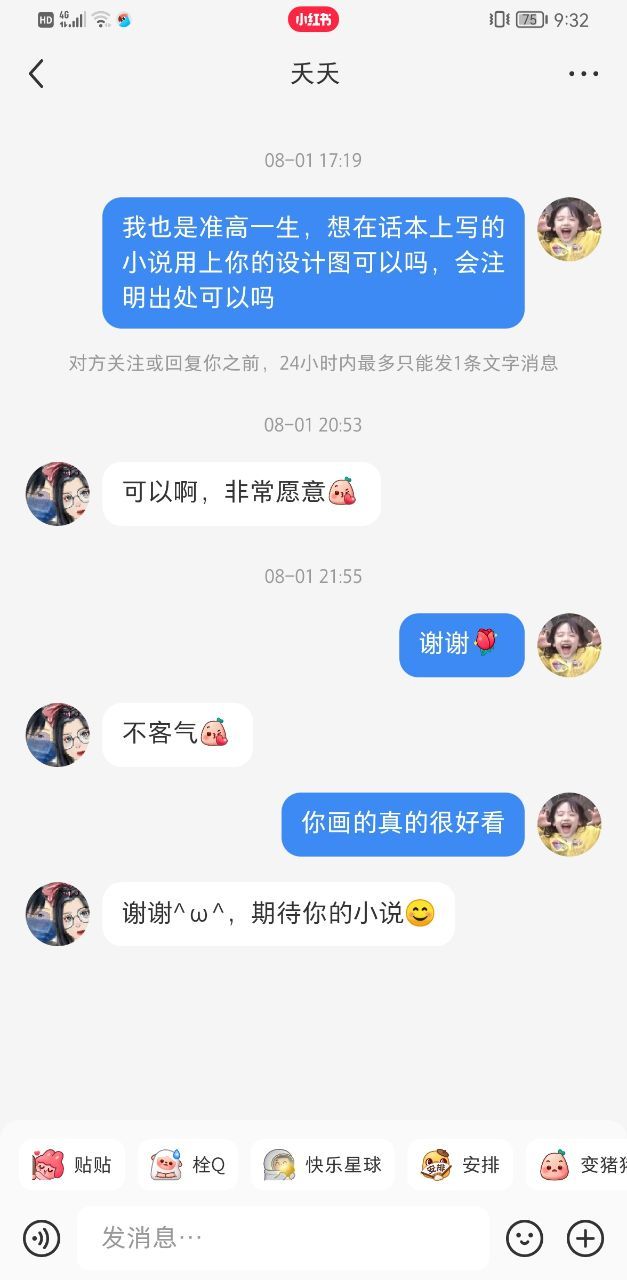Send the 栓Q sticker
627x1280 pixels.
[x=188, y=1165]
